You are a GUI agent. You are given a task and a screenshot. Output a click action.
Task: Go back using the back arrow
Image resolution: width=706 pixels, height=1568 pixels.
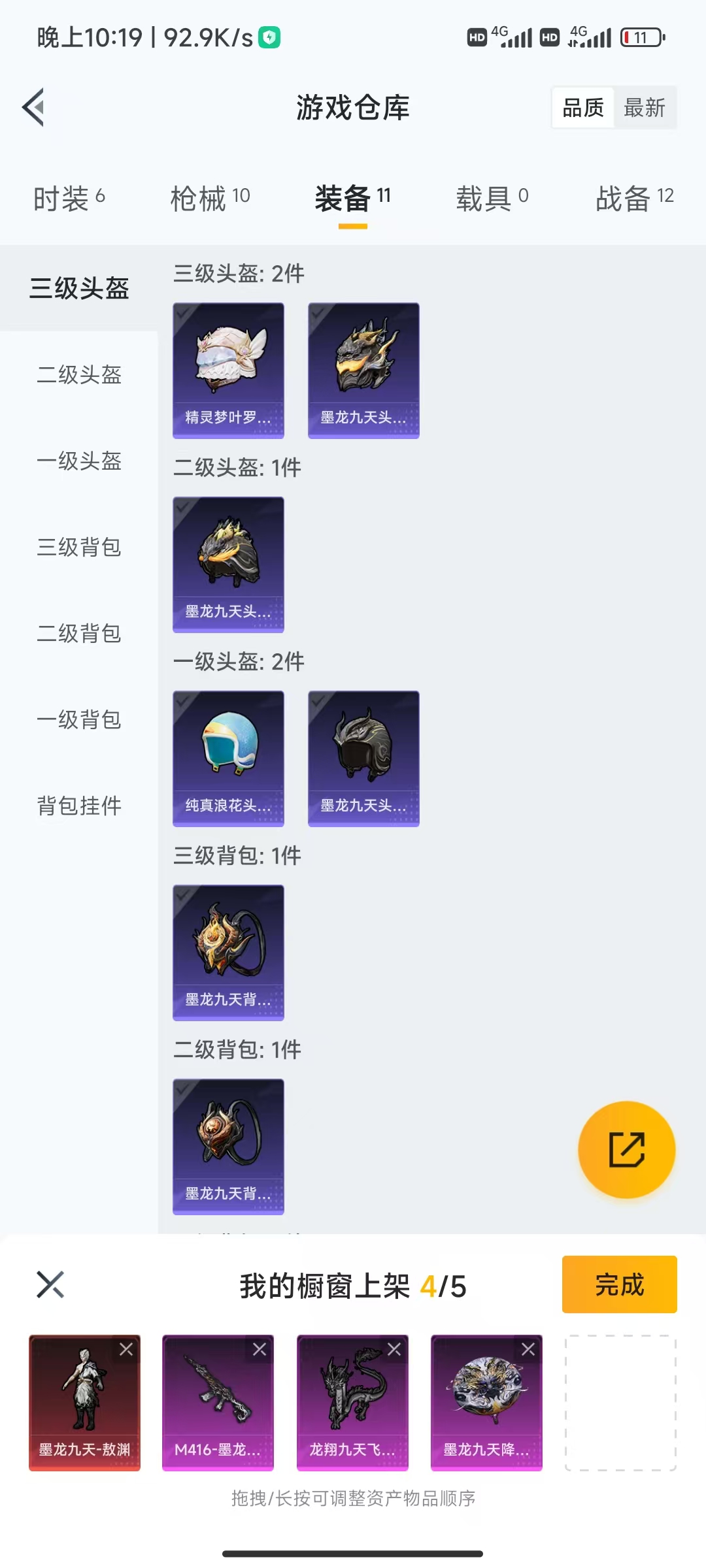click(34, 108)
